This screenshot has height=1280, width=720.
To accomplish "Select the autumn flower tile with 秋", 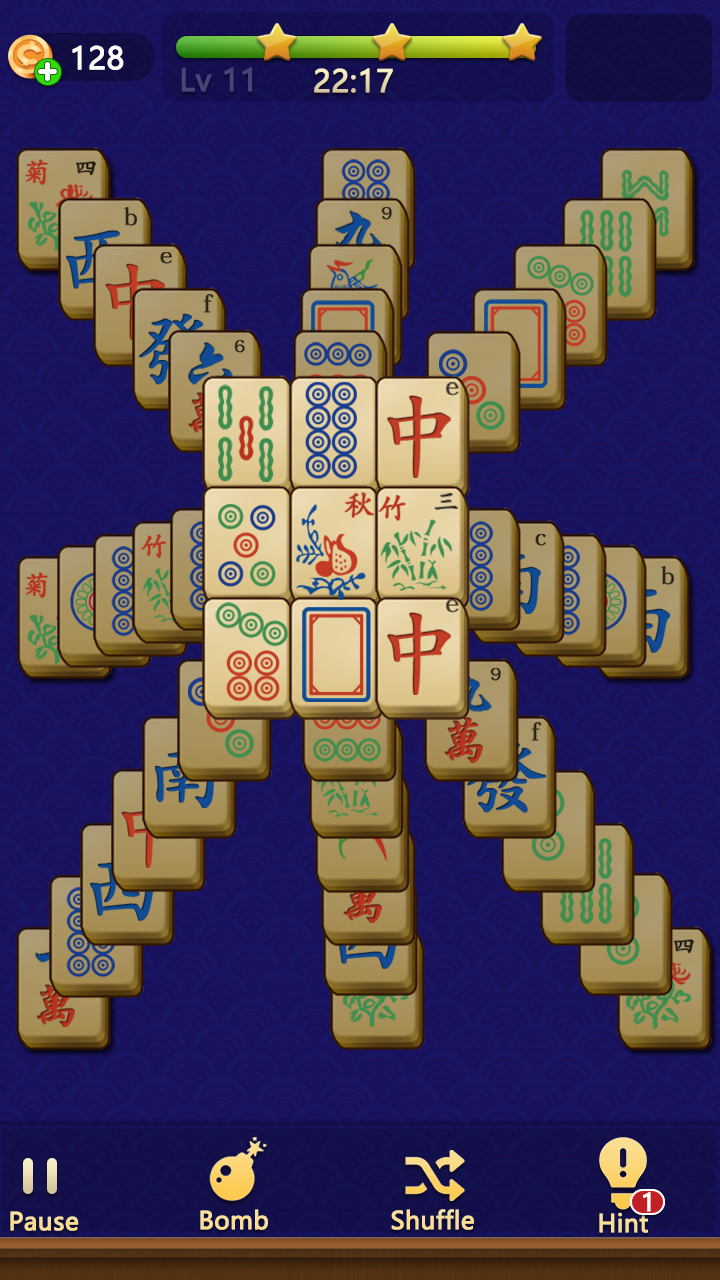I will [x=333, y=545].
